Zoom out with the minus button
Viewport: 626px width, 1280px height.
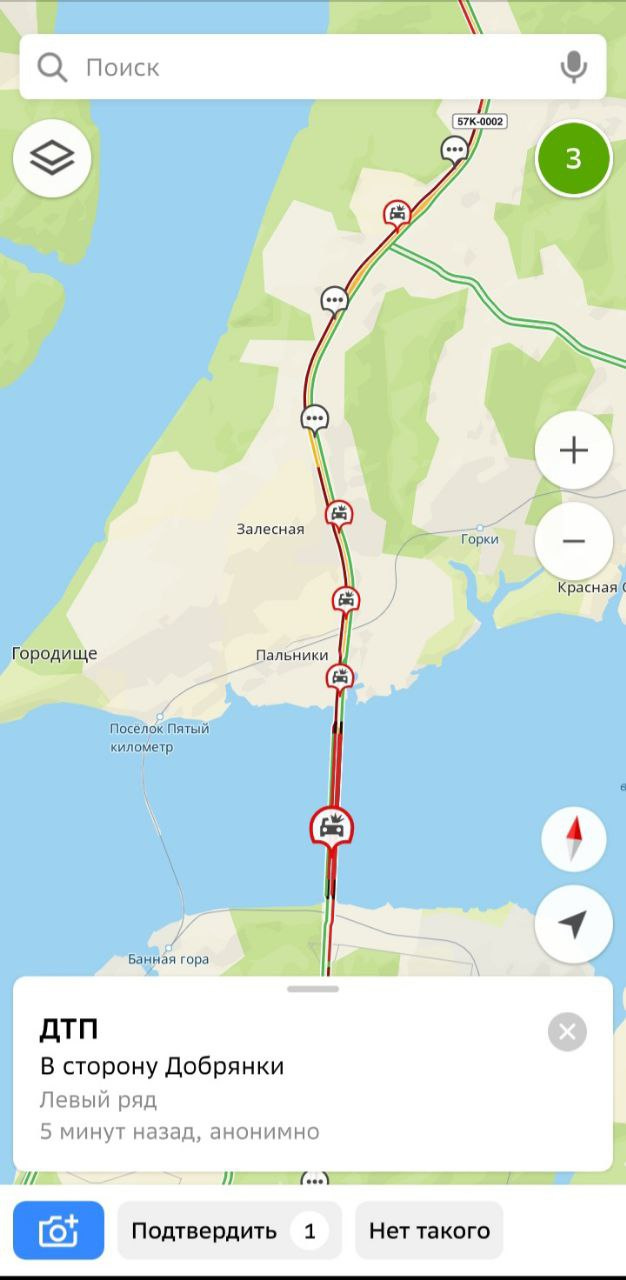click(x=573, y=541)
